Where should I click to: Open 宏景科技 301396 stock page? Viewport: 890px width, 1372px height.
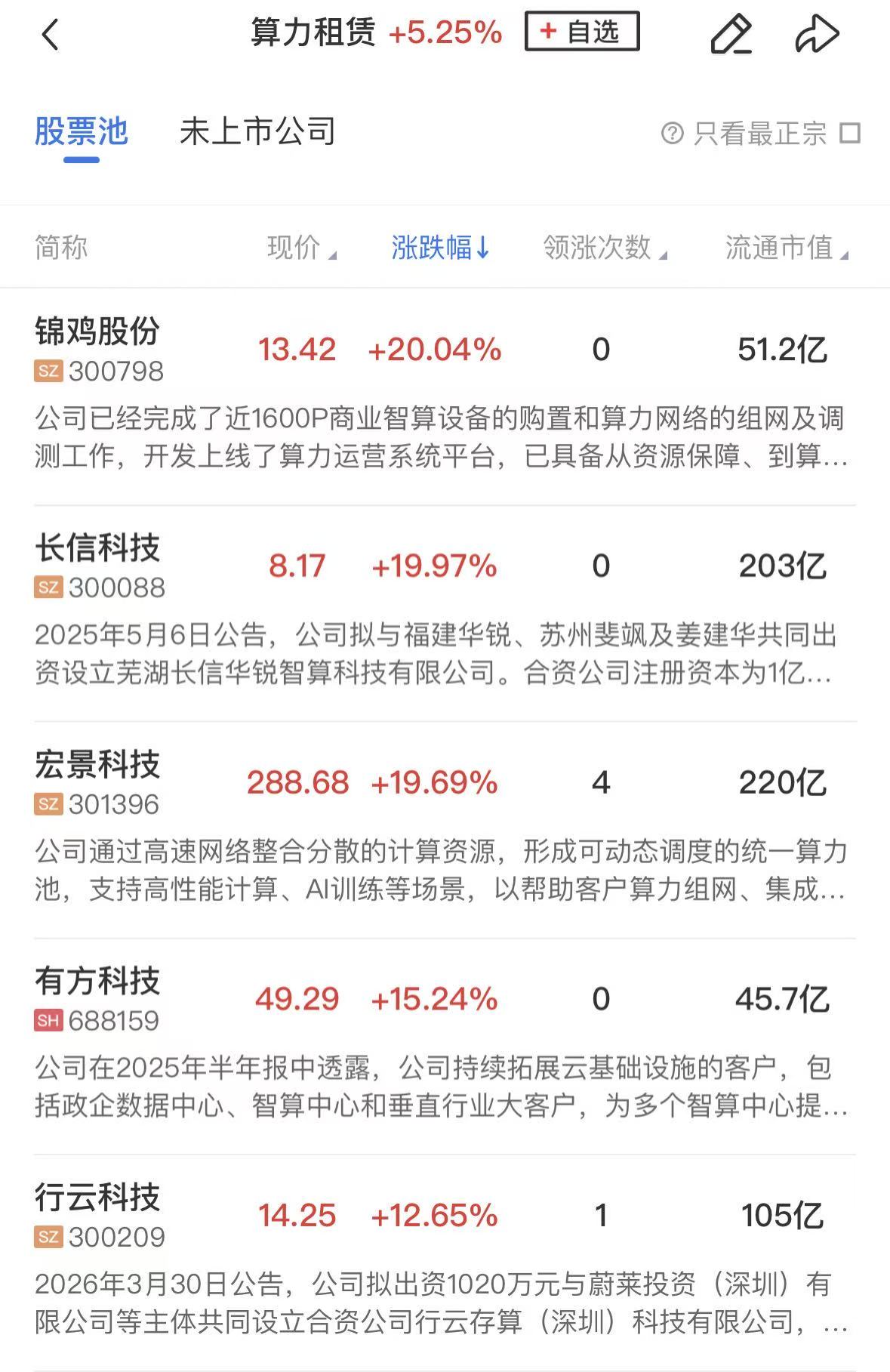coord(98,783)
